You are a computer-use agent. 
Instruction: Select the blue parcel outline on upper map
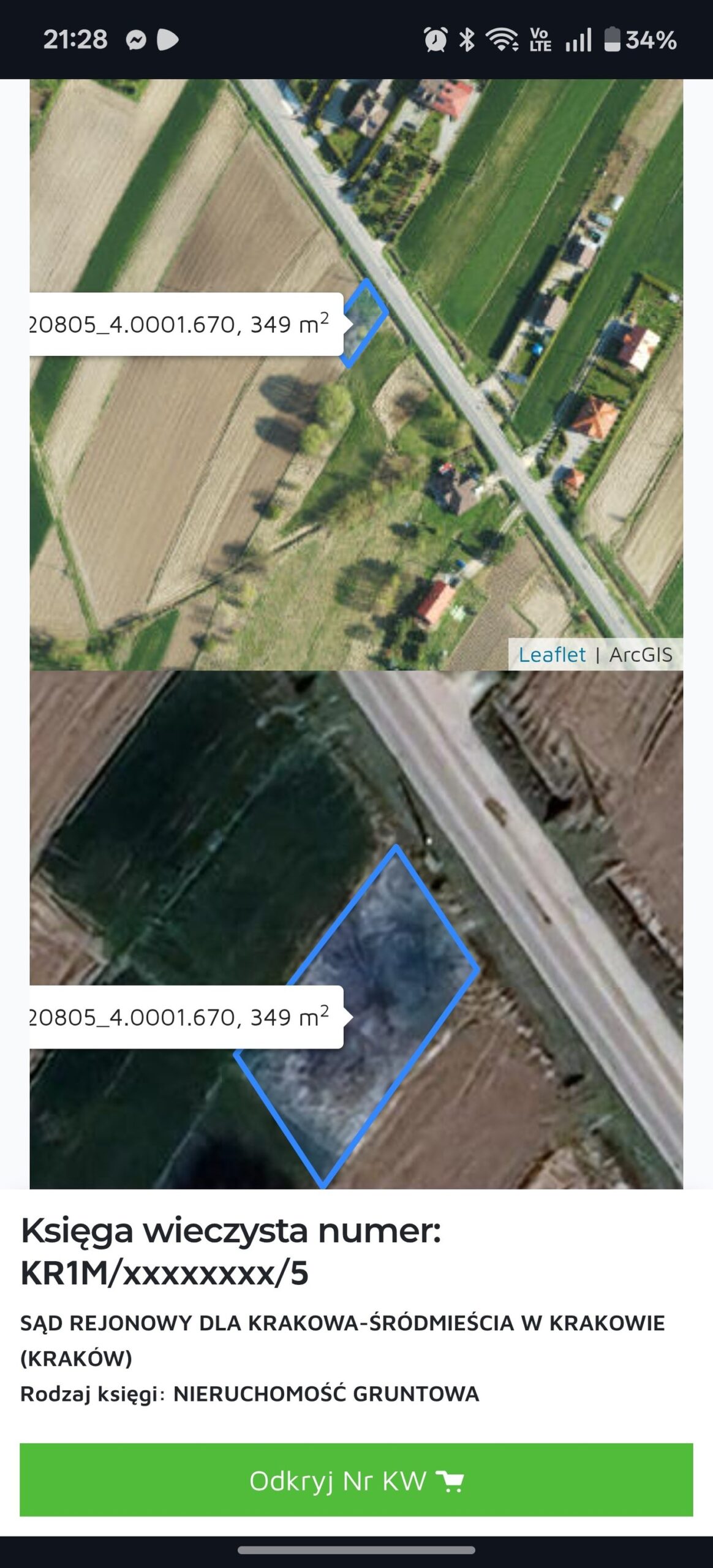(364, 323)
